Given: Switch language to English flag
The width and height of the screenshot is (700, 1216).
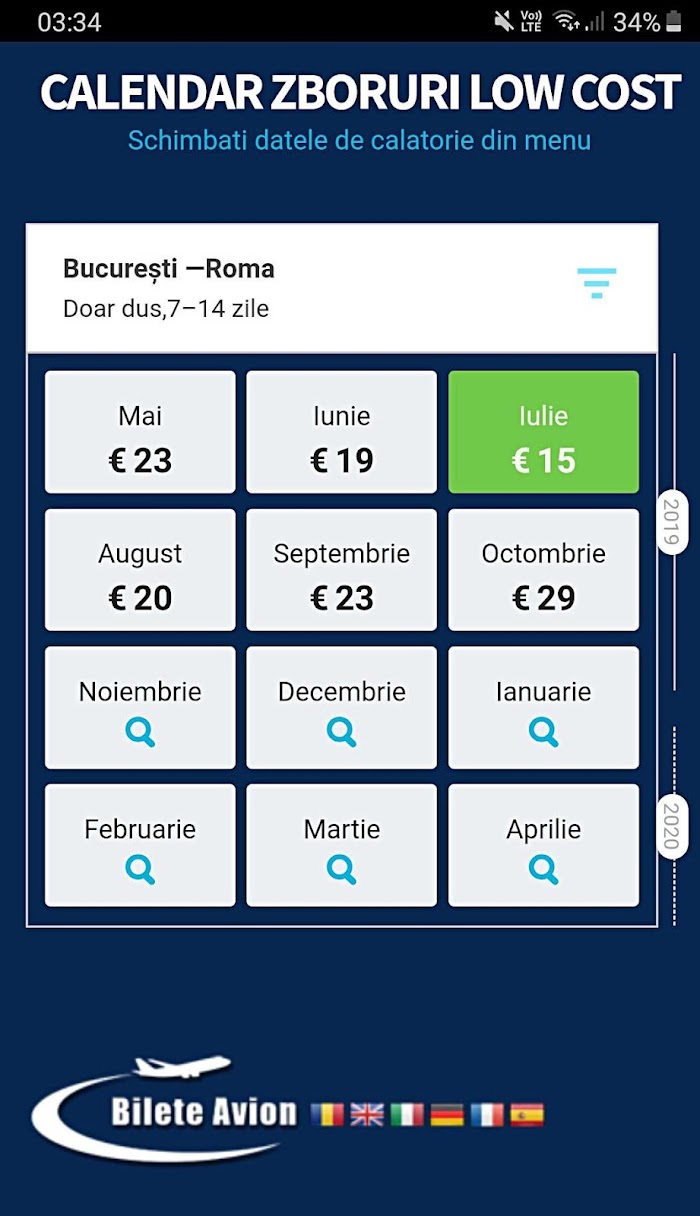Looking at the screenshot, I should coord(367,1114).
